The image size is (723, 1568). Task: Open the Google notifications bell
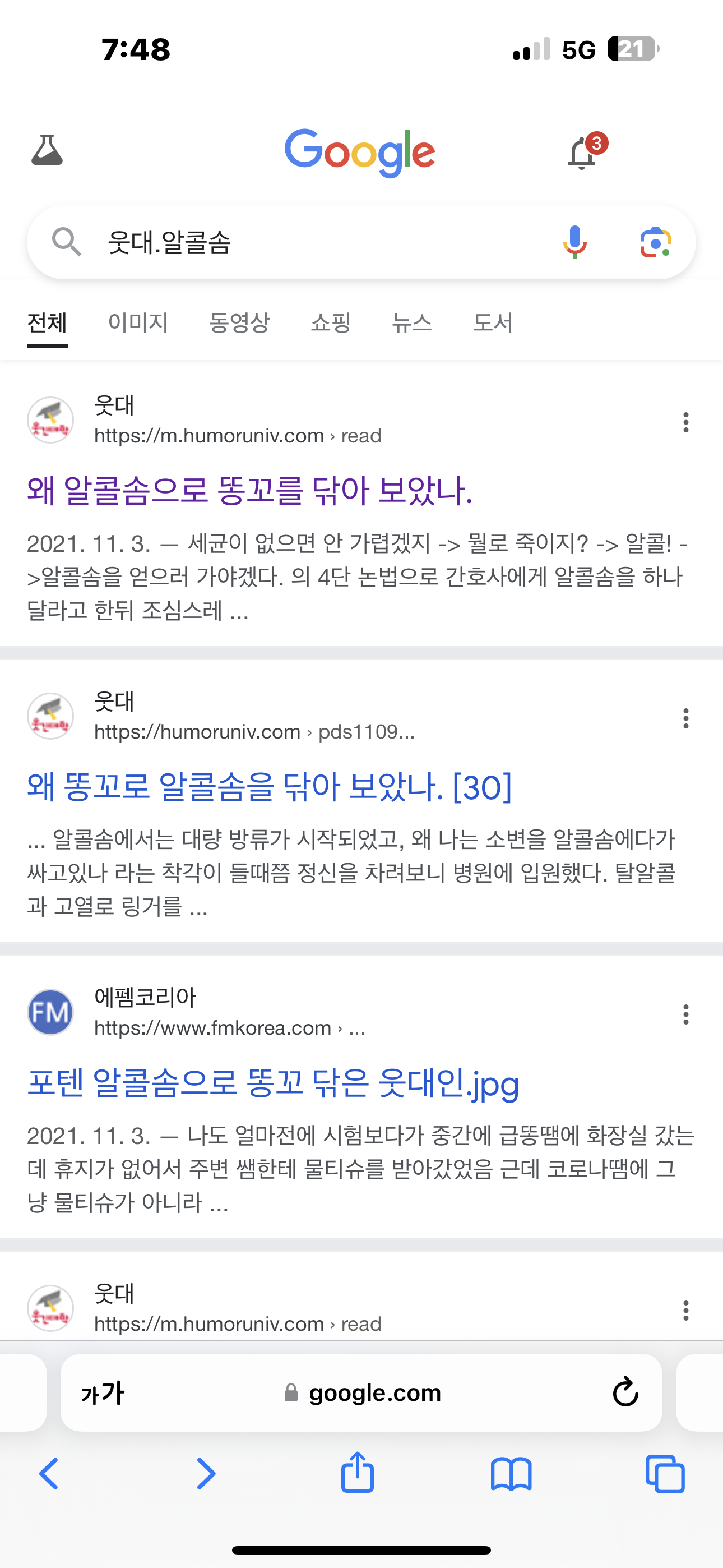click(x=583, y=152)
